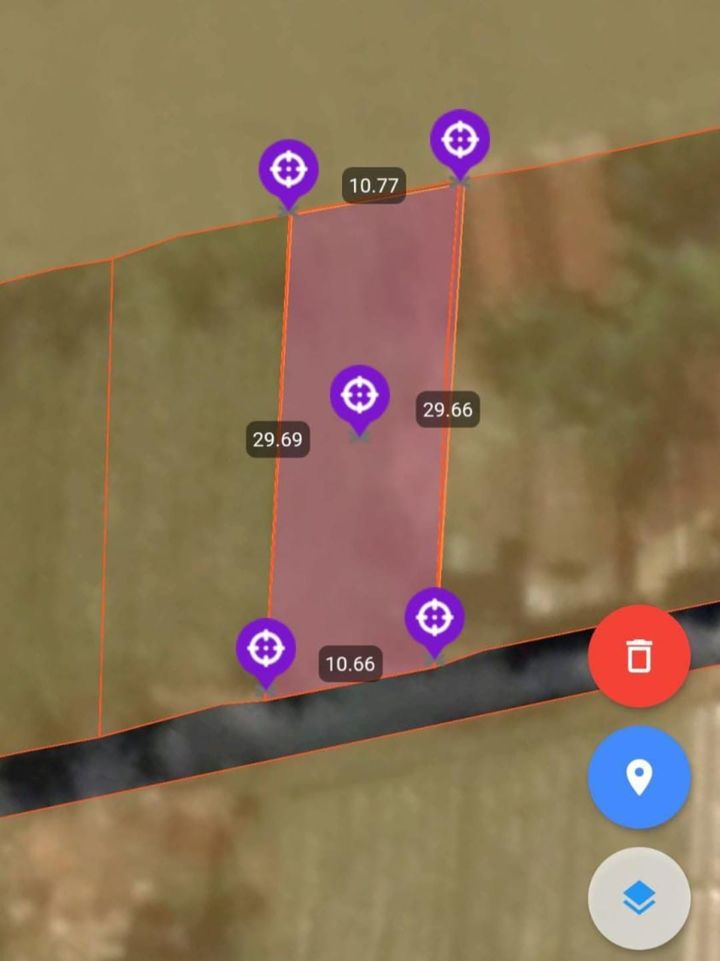This screenshot has height=961, width=720.
Task: Select the center marker of the plot
Action: click(x=359, y=397)
